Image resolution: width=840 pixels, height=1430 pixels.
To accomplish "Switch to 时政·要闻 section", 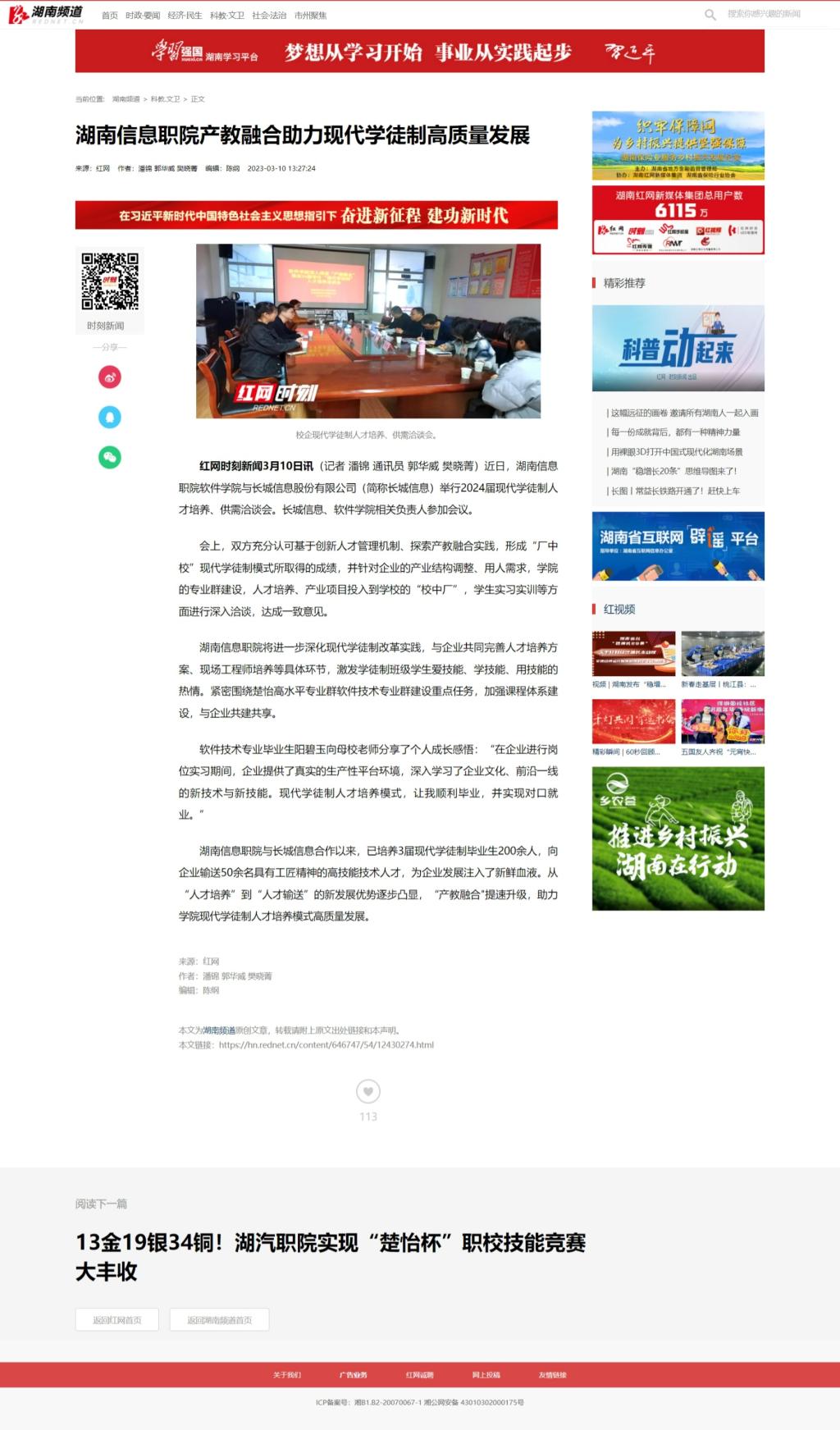I will [x=143, y=16].
